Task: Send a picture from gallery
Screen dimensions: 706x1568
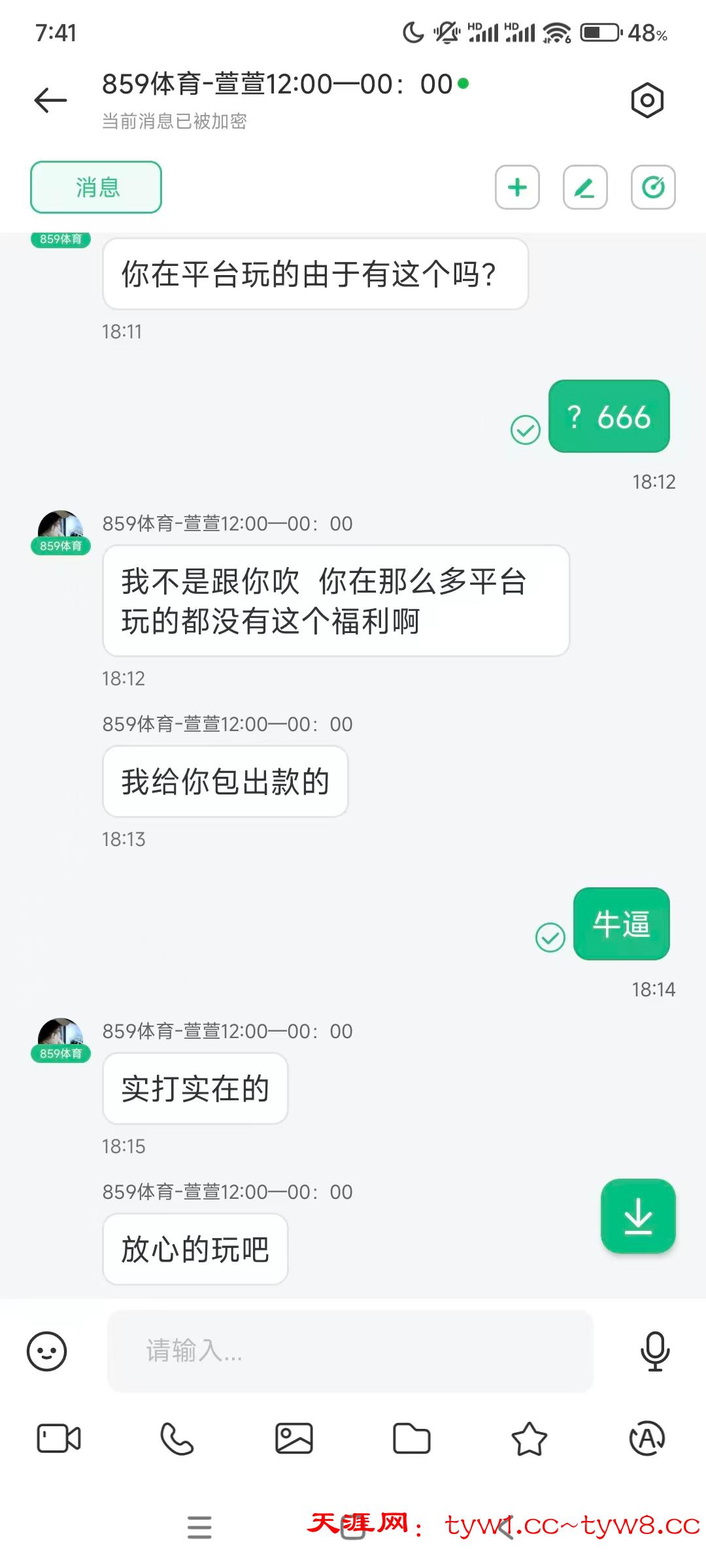Action: (x=294, y=1439)
